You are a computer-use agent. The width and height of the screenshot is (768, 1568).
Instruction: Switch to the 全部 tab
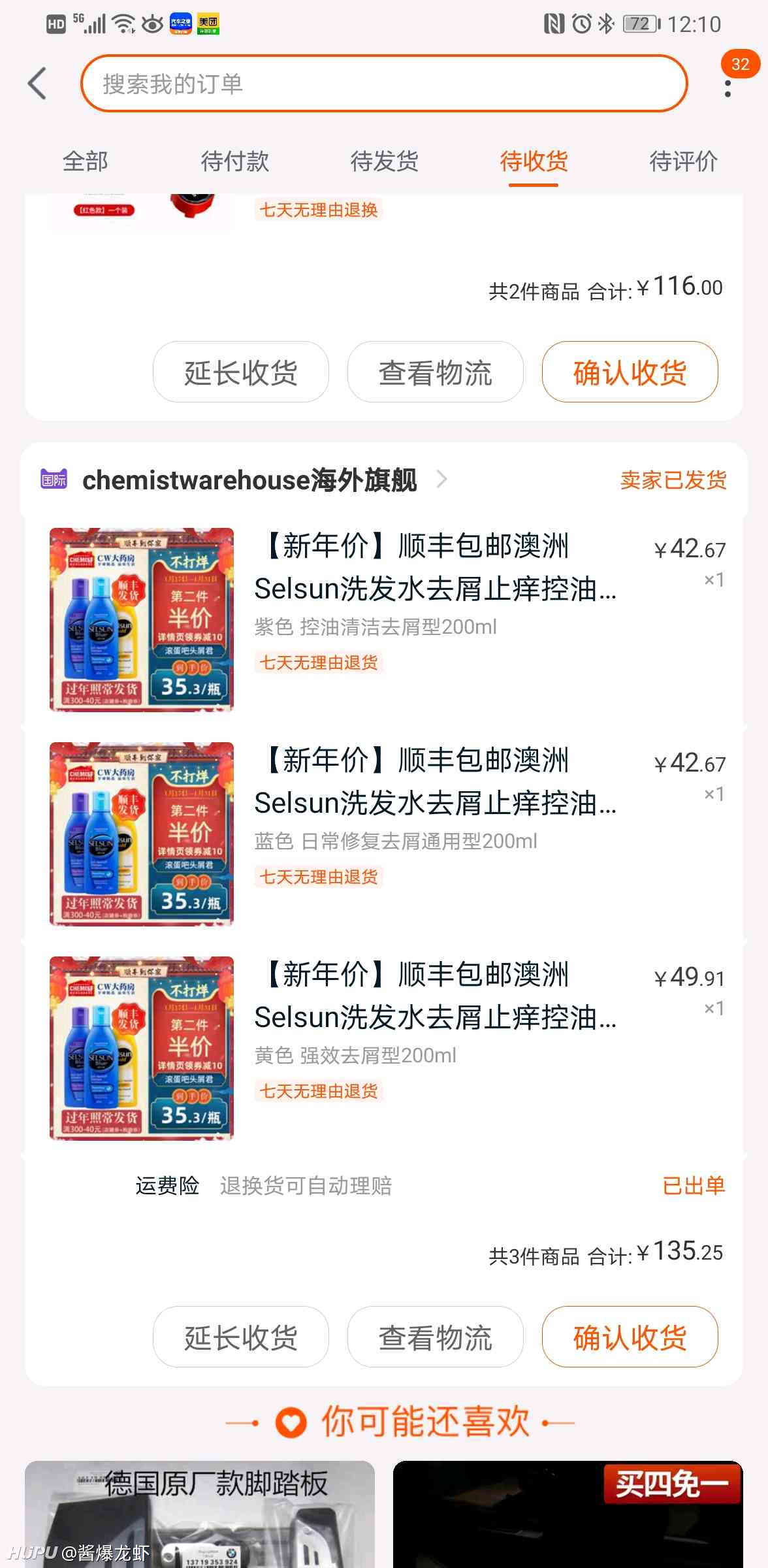click(x=85, y=161)
